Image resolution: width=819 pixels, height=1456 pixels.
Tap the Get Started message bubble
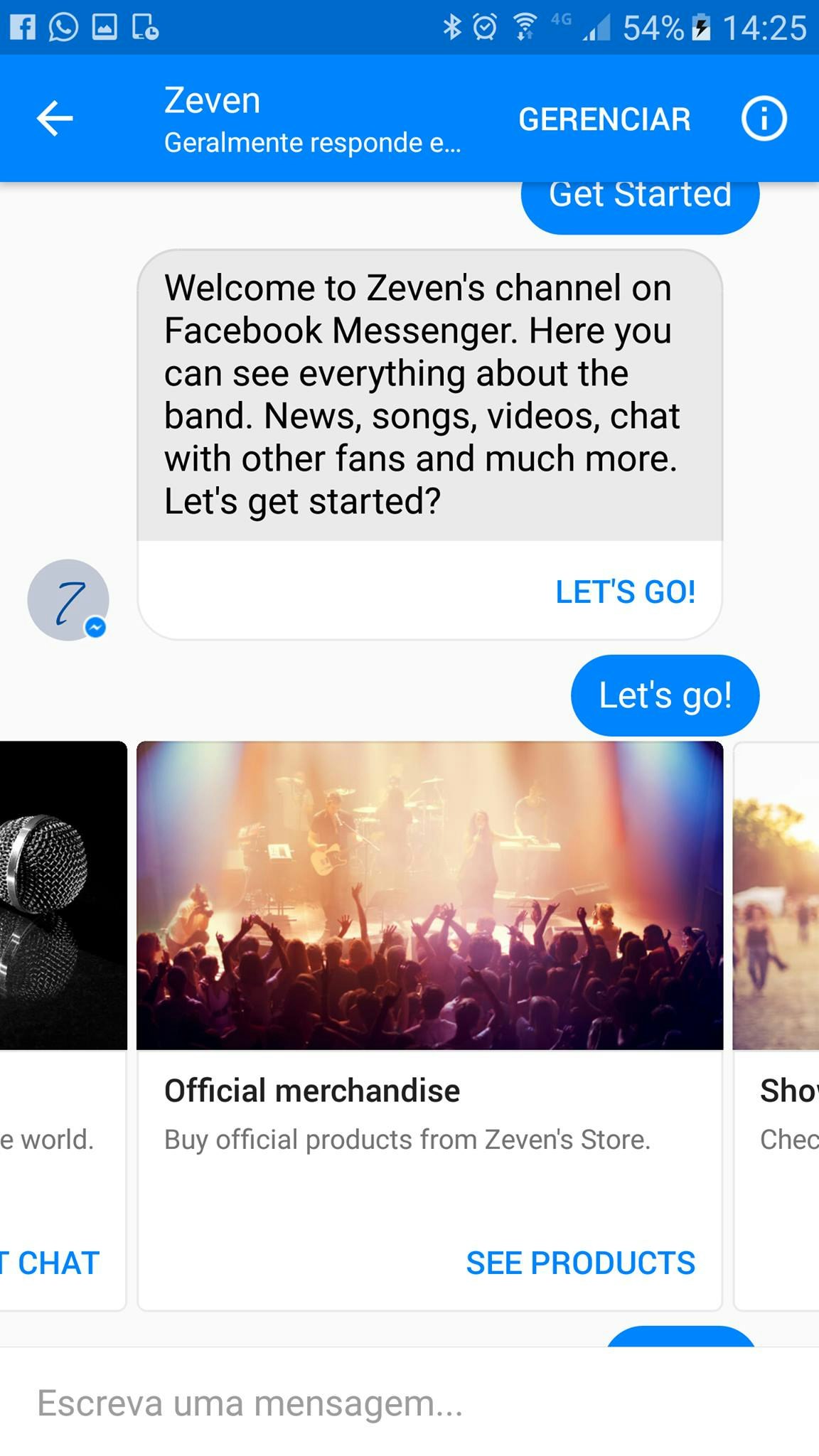[x=639, y=194]
